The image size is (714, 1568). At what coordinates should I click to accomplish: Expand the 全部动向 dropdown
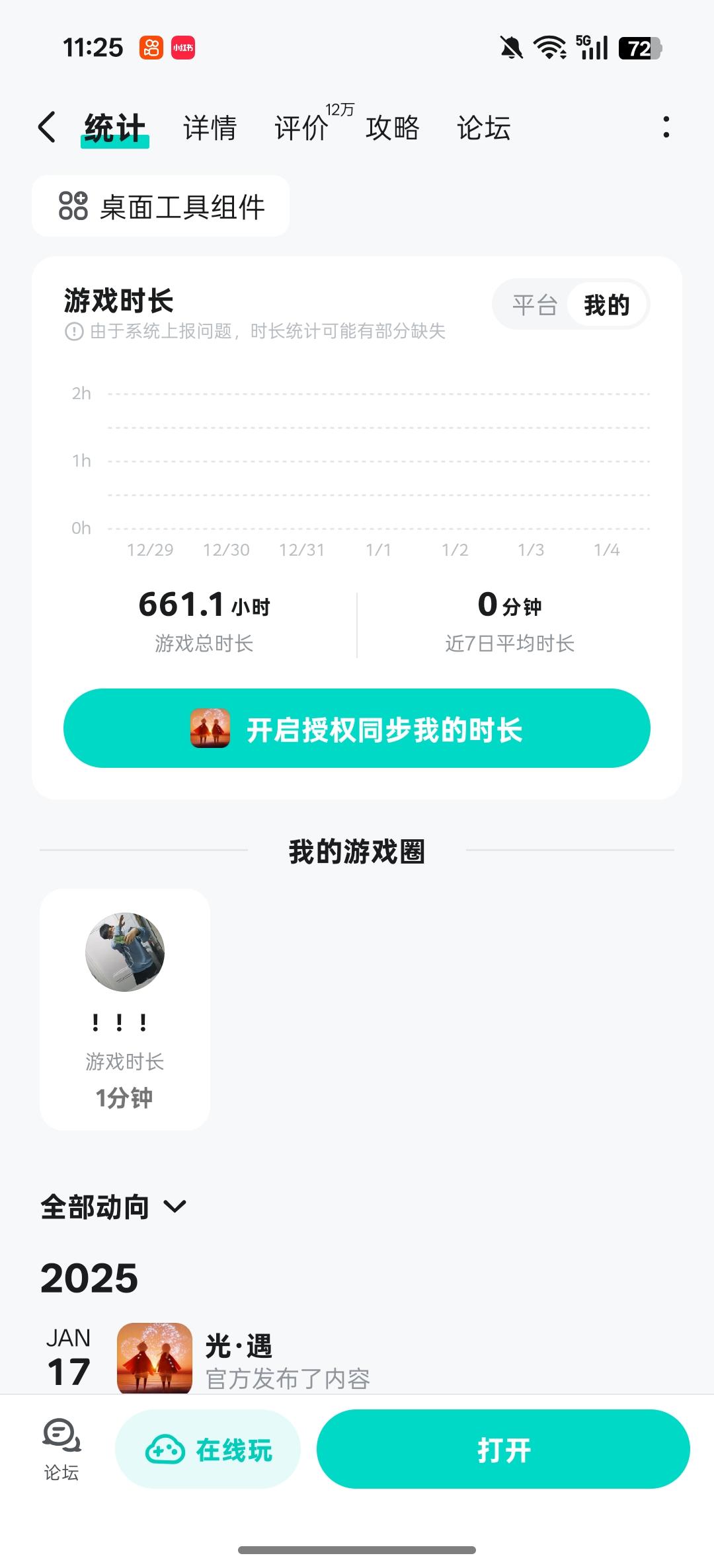(x=114, y=1207)
